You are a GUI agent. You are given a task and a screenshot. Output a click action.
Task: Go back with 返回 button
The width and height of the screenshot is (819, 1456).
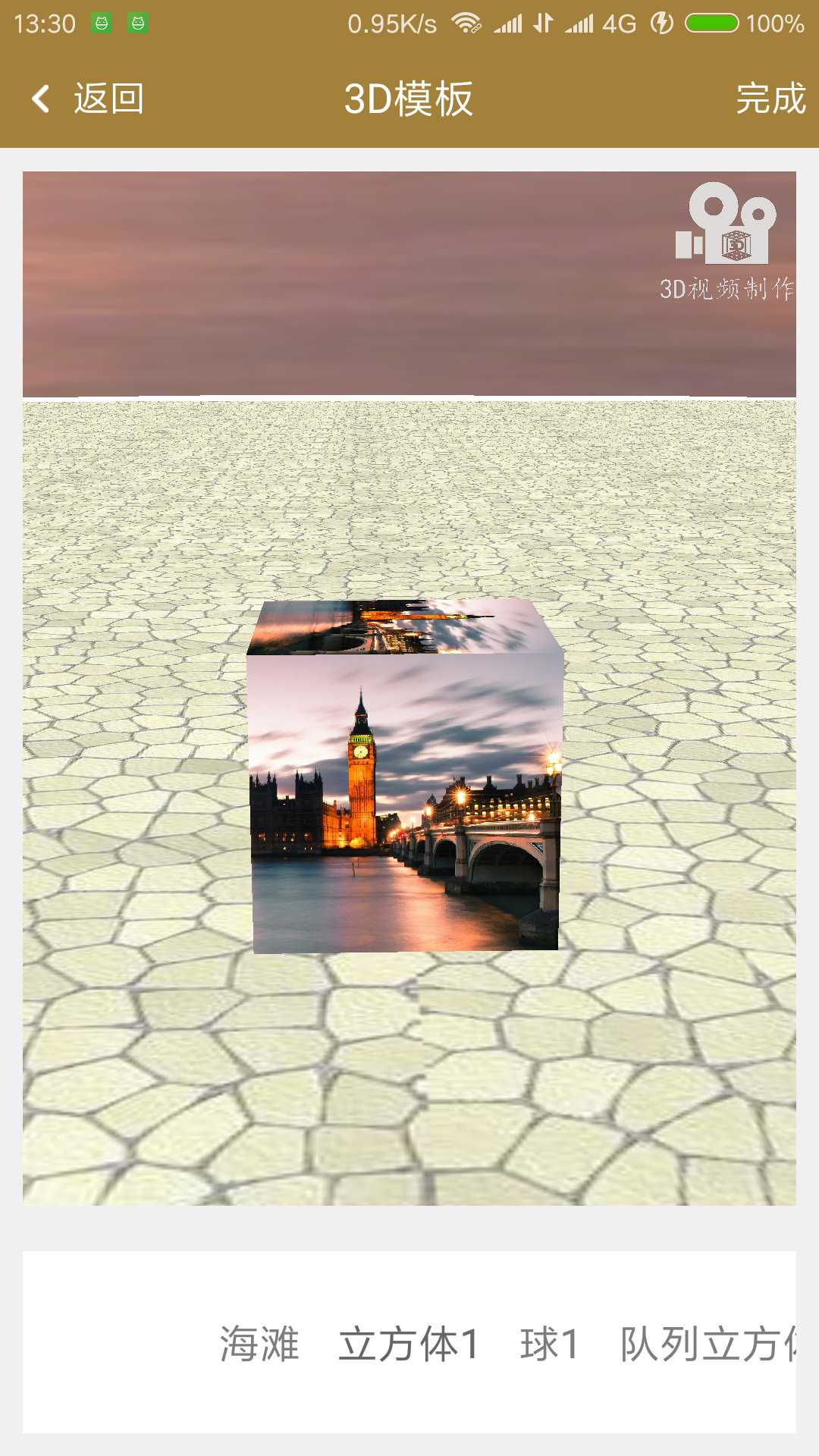pyautogui.click(x=88, y=99)
